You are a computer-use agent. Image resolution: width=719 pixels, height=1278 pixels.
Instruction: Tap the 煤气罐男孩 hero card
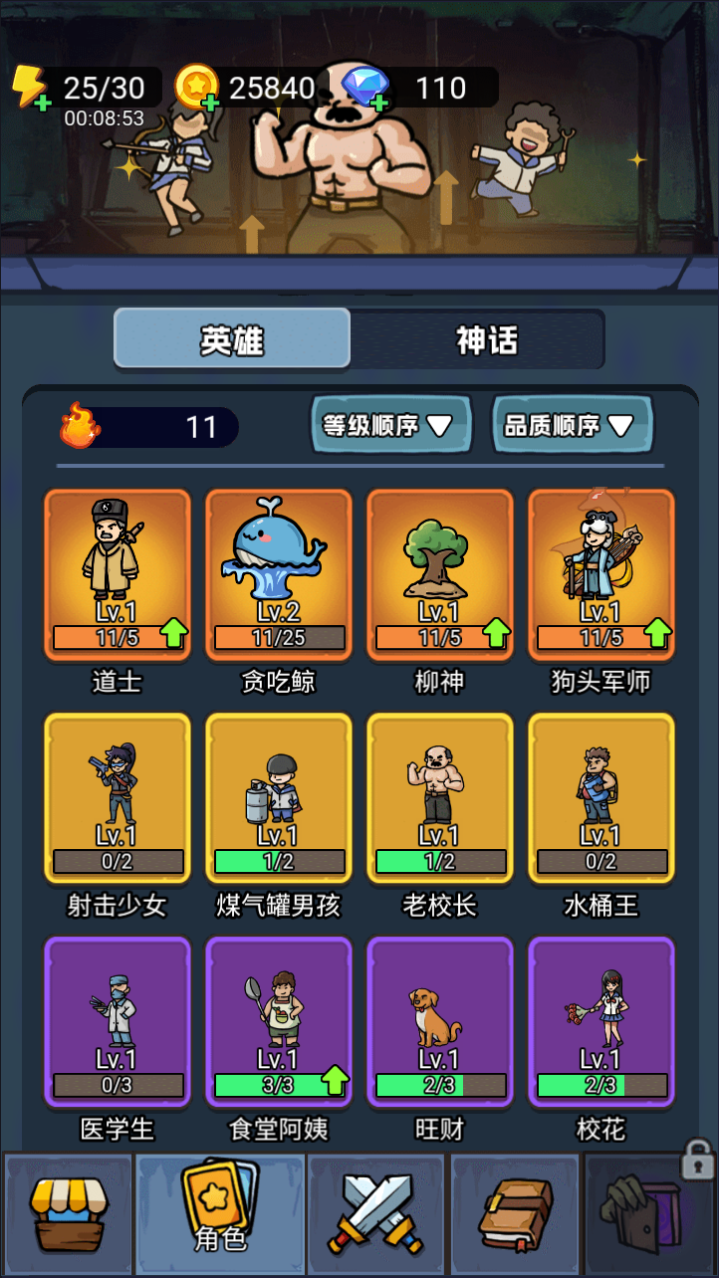coord(279,799)
